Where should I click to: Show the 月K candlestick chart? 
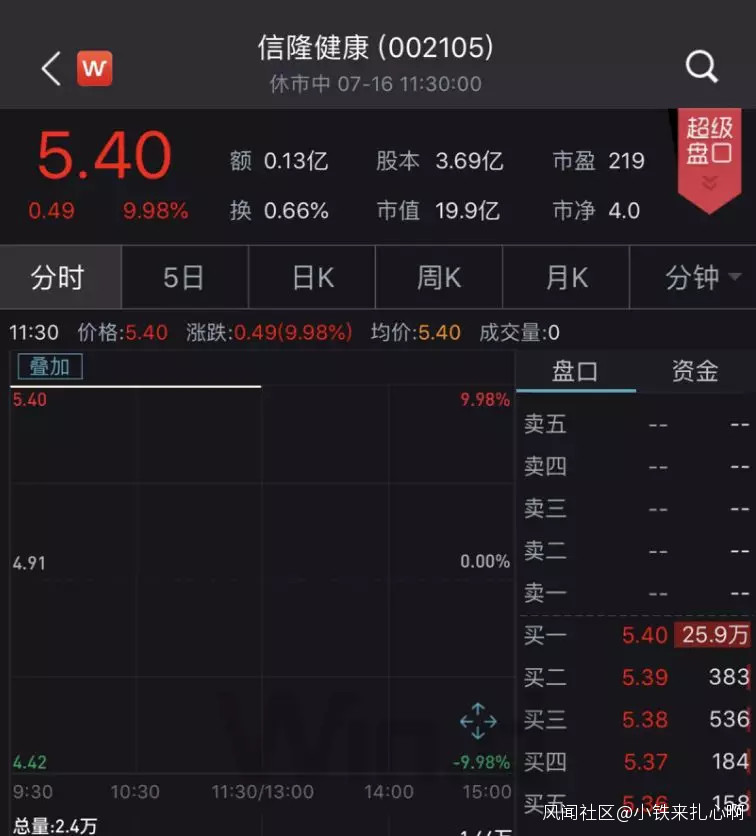566,278
